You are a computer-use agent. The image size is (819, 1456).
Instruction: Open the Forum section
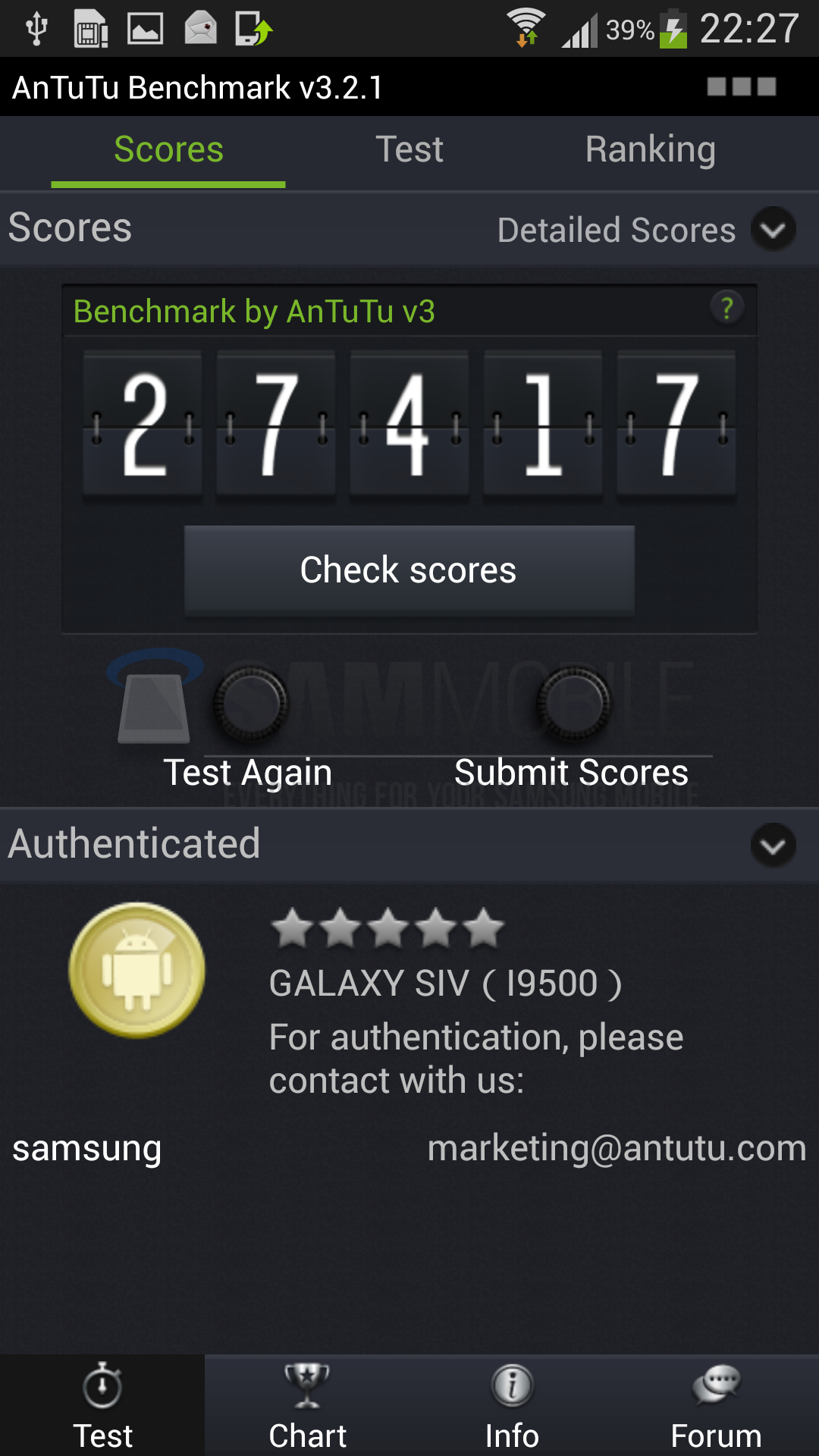tap(717, 1405)
